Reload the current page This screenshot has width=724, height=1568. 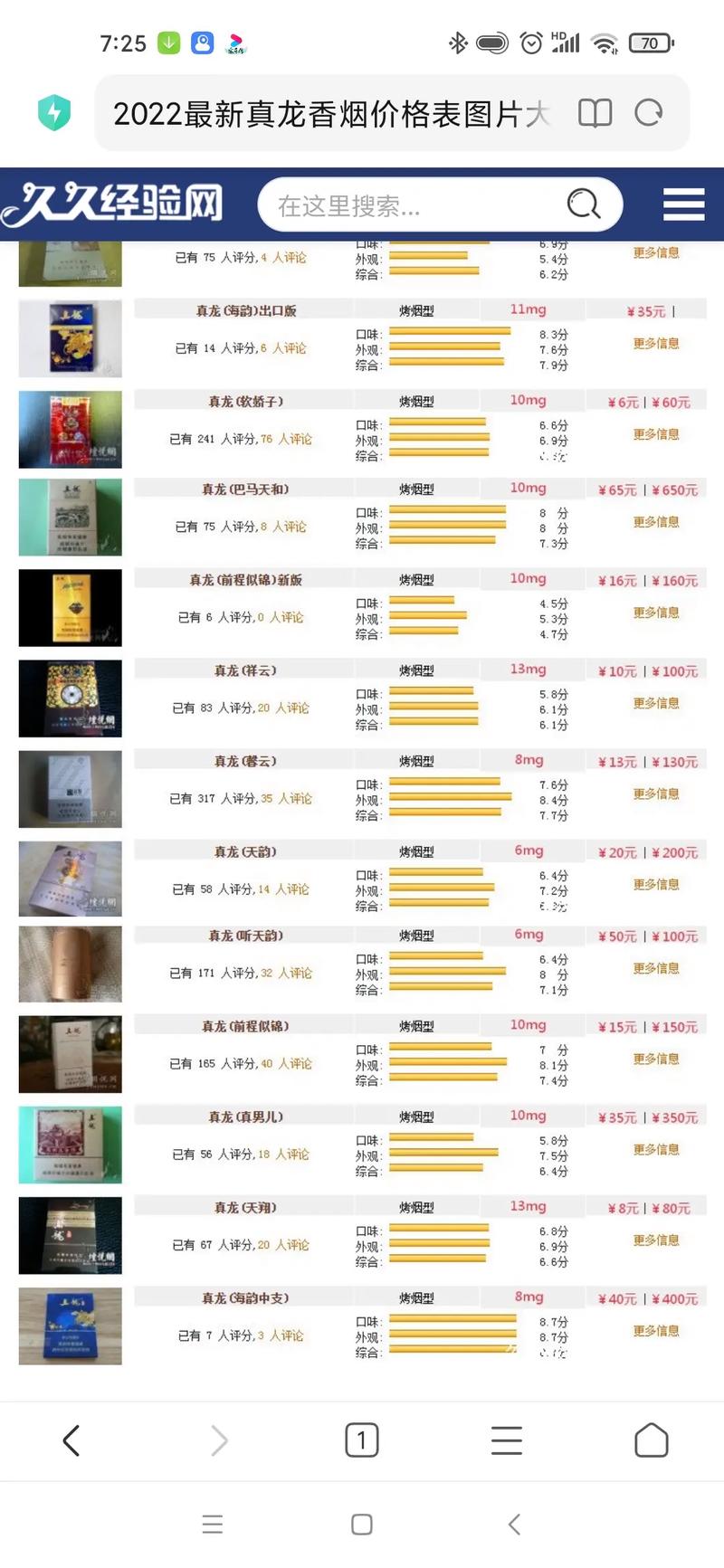tap(648, 114)
